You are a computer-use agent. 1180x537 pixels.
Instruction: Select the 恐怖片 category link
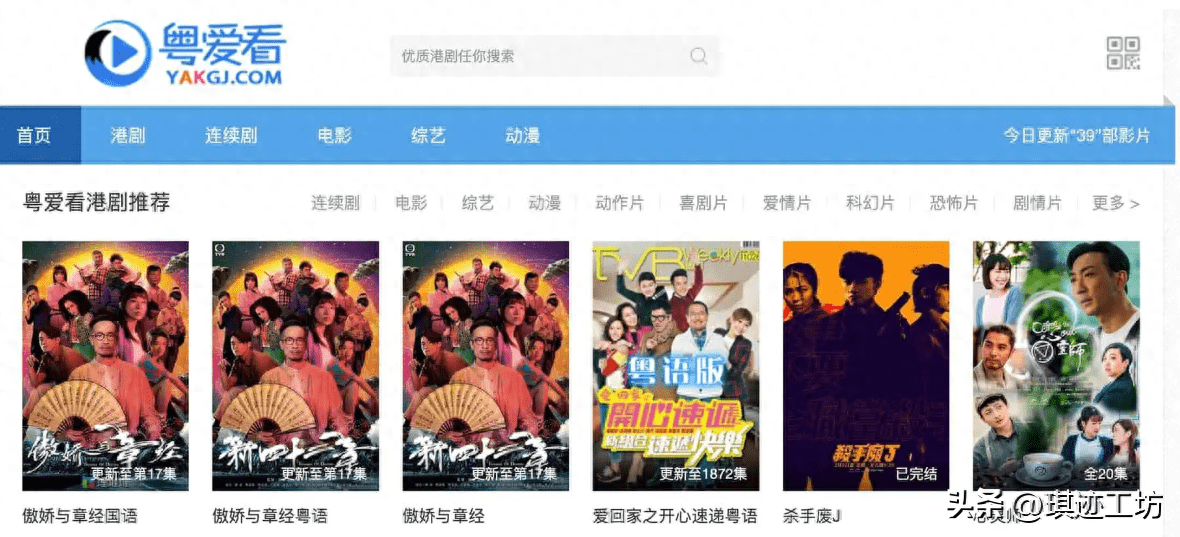pyautogui.click(x=953, y=203)
